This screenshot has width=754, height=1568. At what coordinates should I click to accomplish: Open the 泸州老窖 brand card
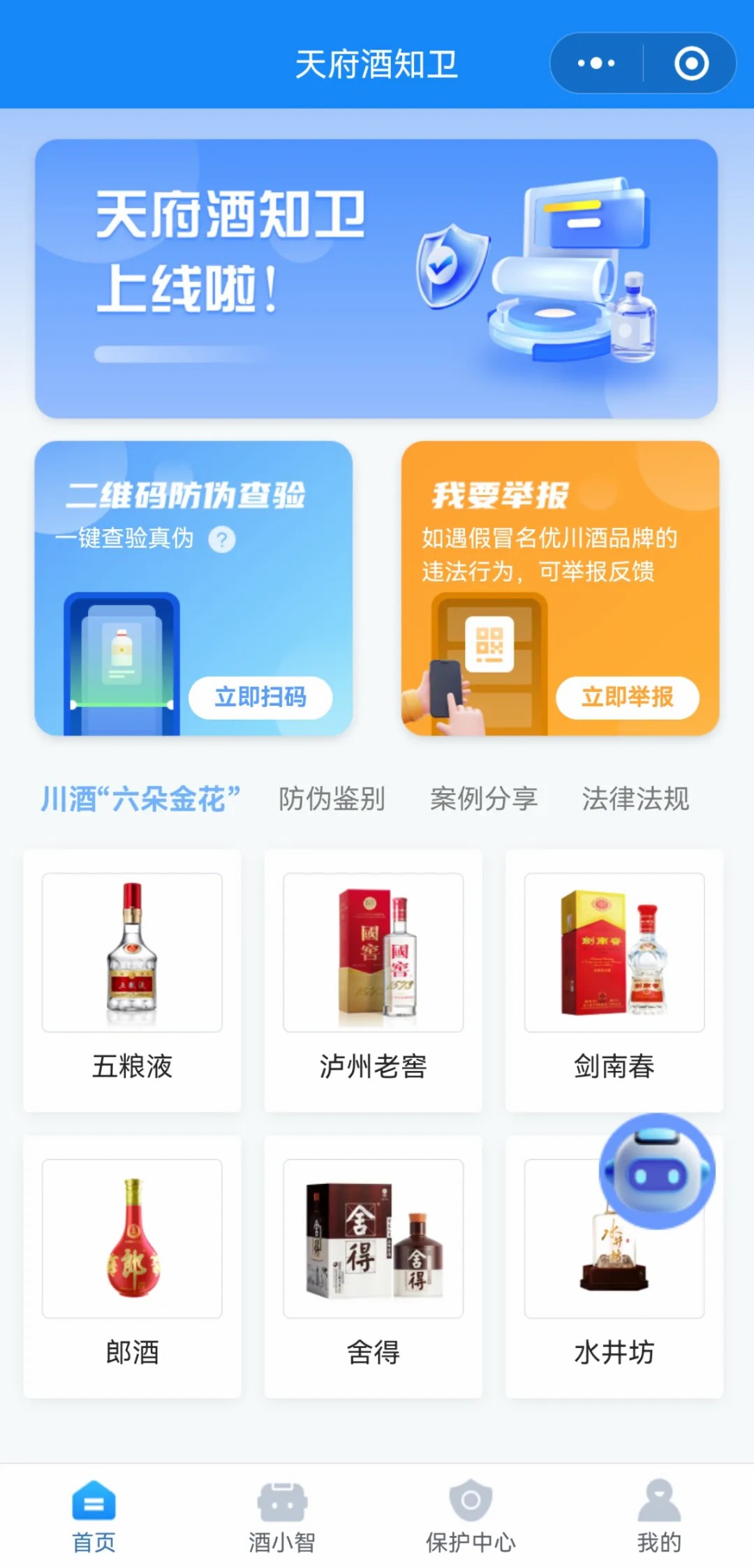coord(373,980)
